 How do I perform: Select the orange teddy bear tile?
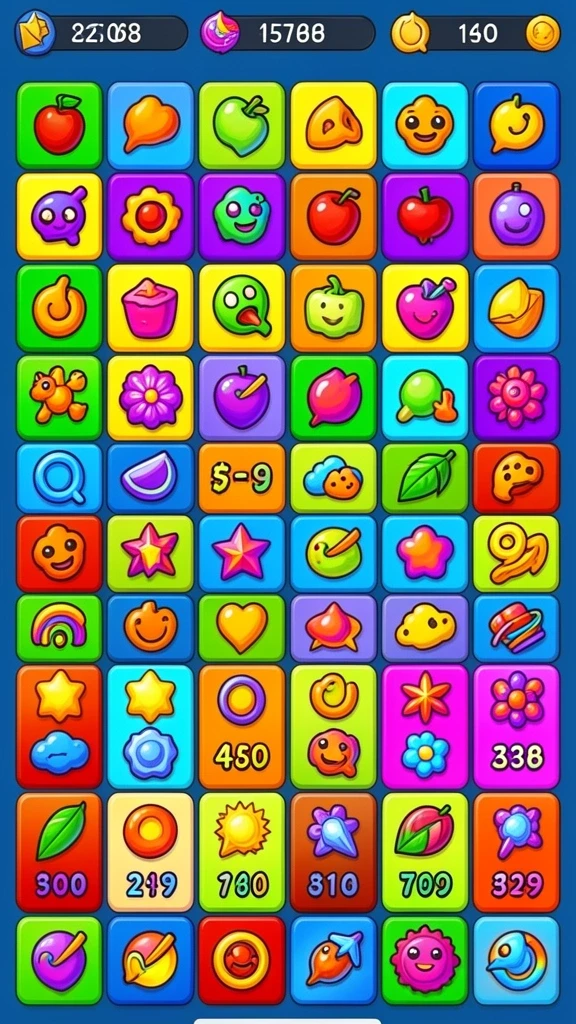59,397
